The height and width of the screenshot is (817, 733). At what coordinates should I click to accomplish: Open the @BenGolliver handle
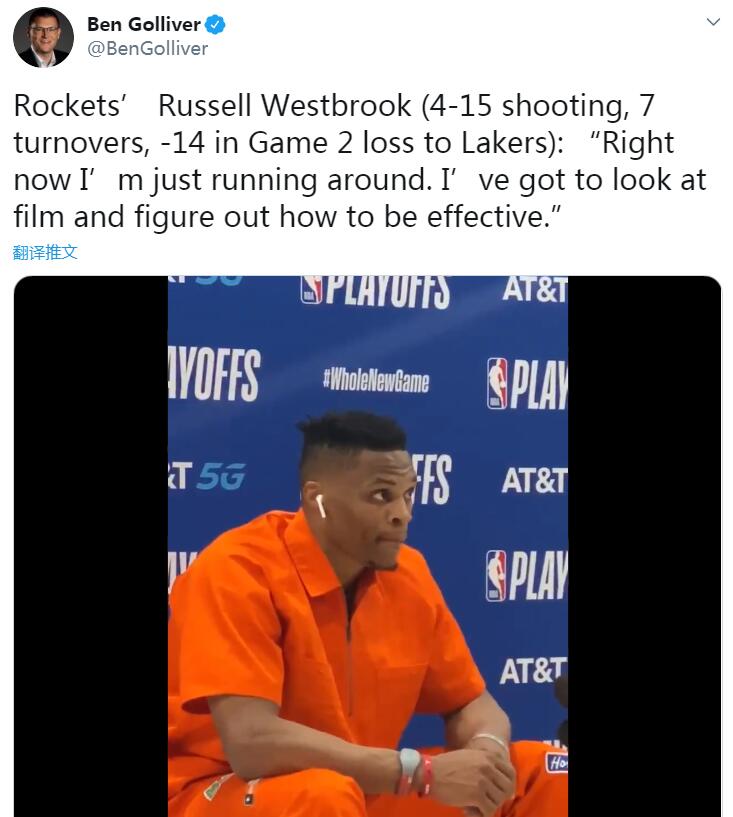(x=147, y=48)
